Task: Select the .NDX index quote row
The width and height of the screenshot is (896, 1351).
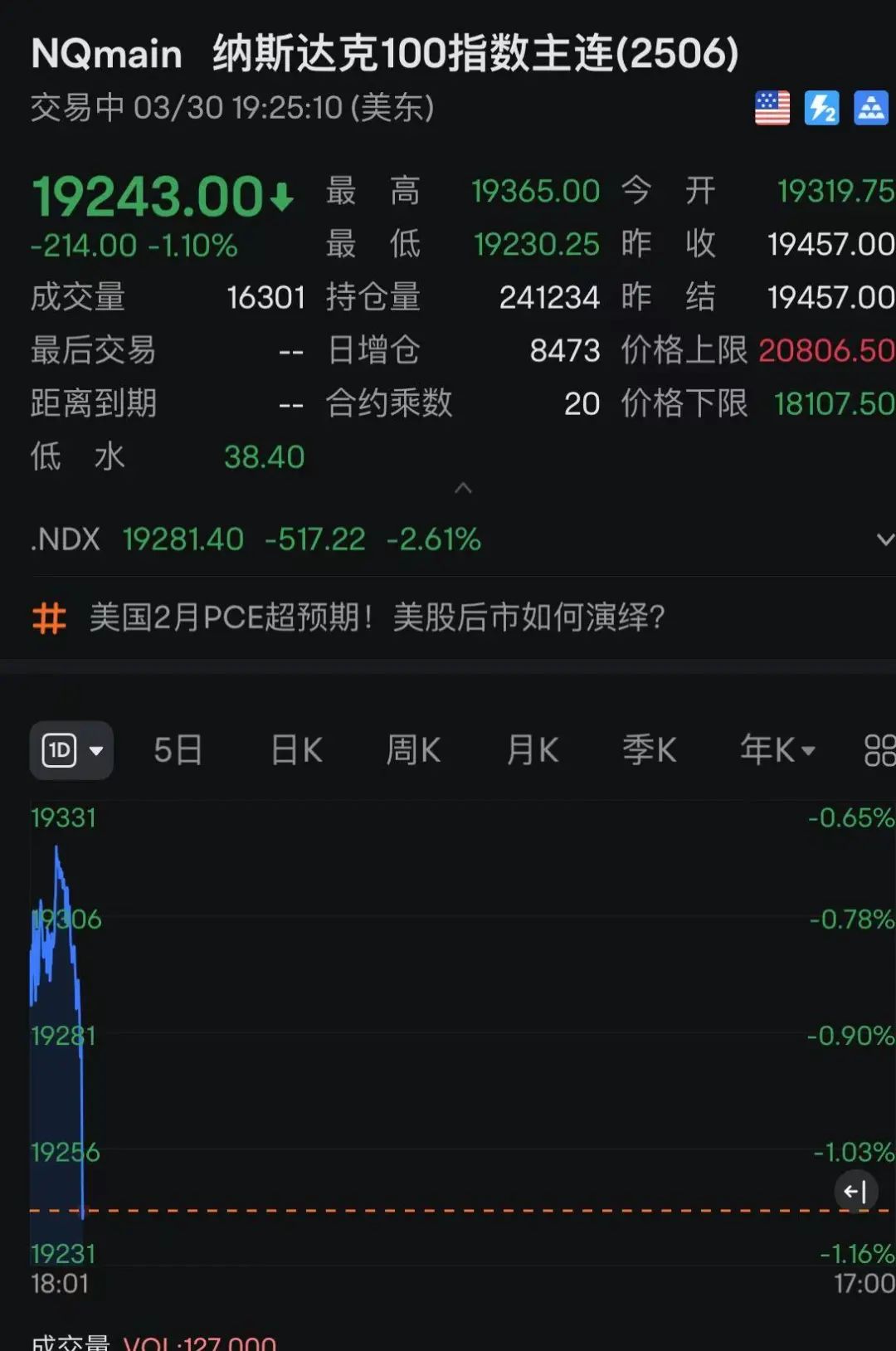Action: pos(249,539)
